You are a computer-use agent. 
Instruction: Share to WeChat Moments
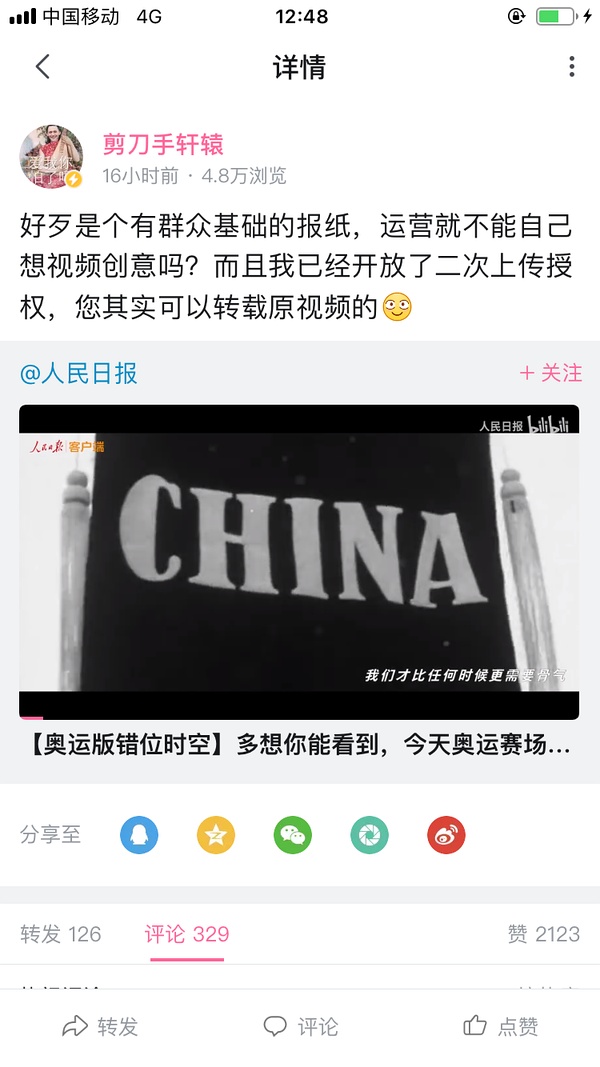[x=369, y=834]
